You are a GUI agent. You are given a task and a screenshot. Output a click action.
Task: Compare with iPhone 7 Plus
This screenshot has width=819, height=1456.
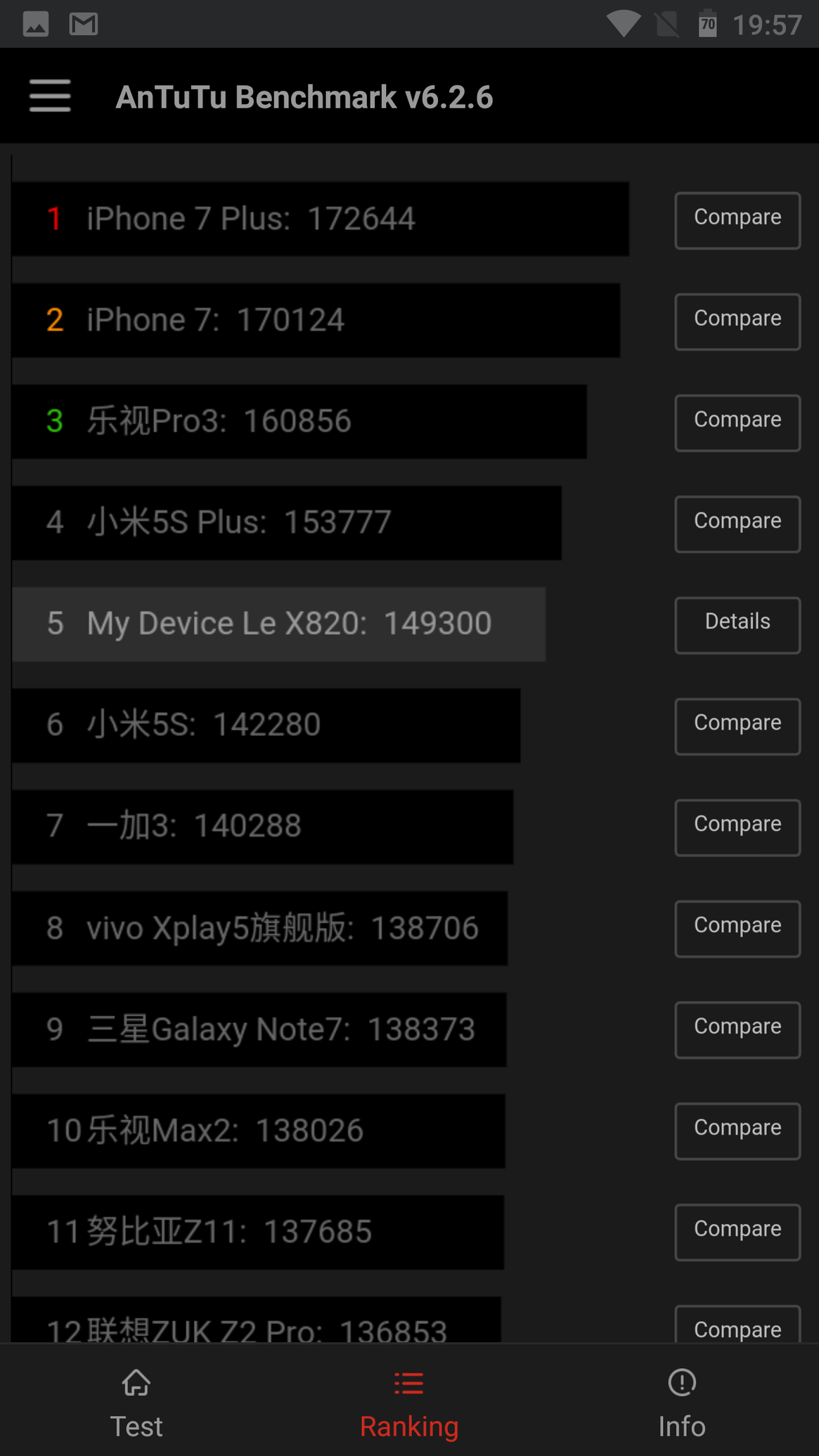coord(737,220)
